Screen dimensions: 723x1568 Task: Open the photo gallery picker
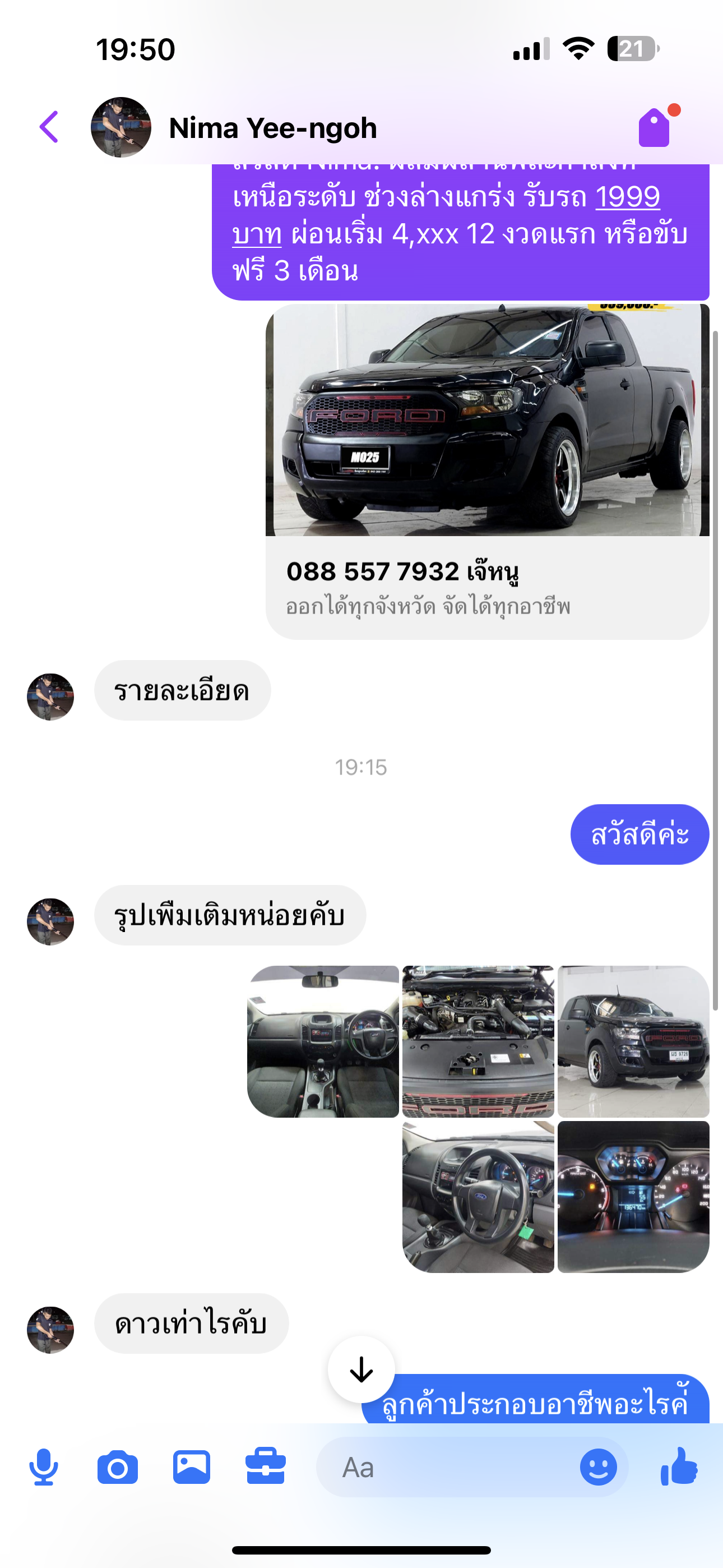click(x=192, y=1467)
